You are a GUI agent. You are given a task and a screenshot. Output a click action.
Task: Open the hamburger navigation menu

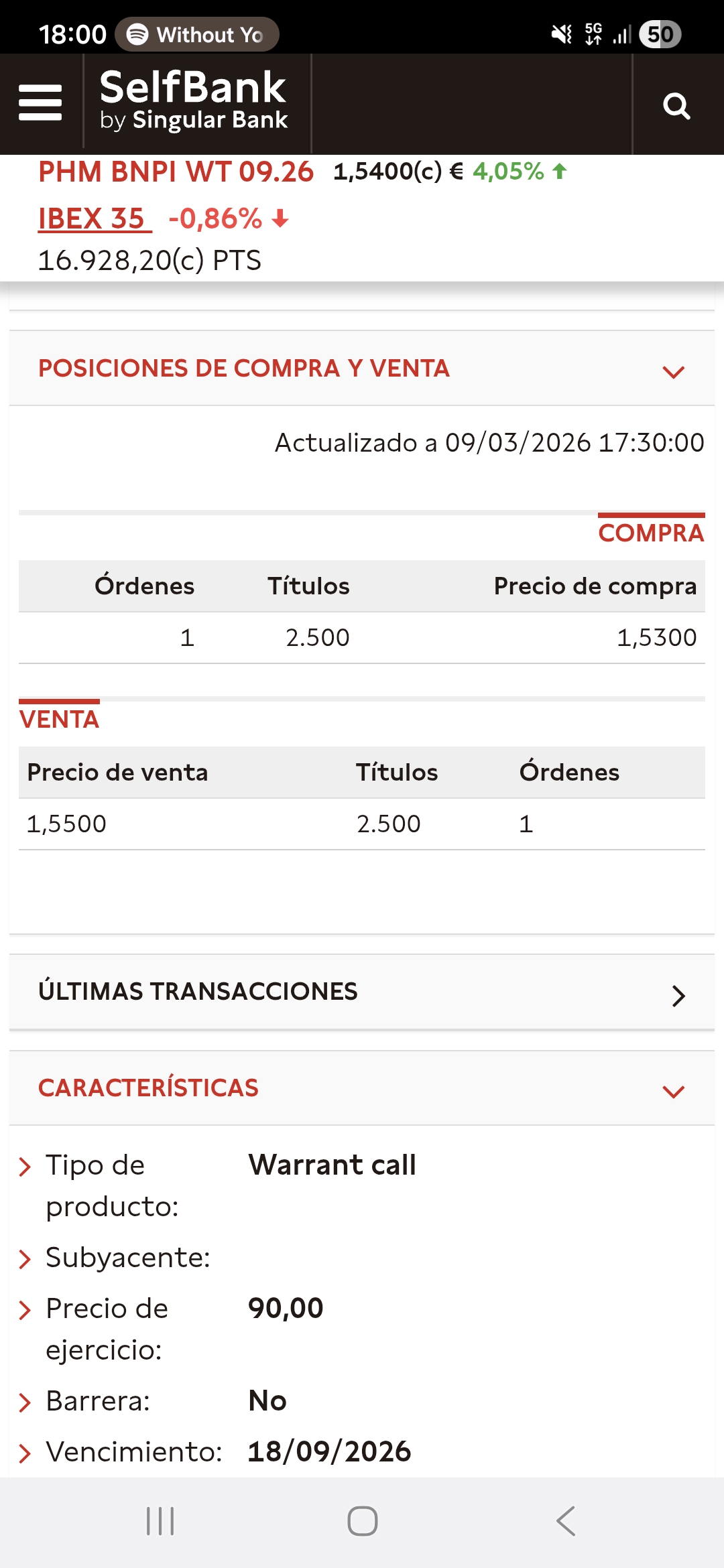tap(42, 103)
